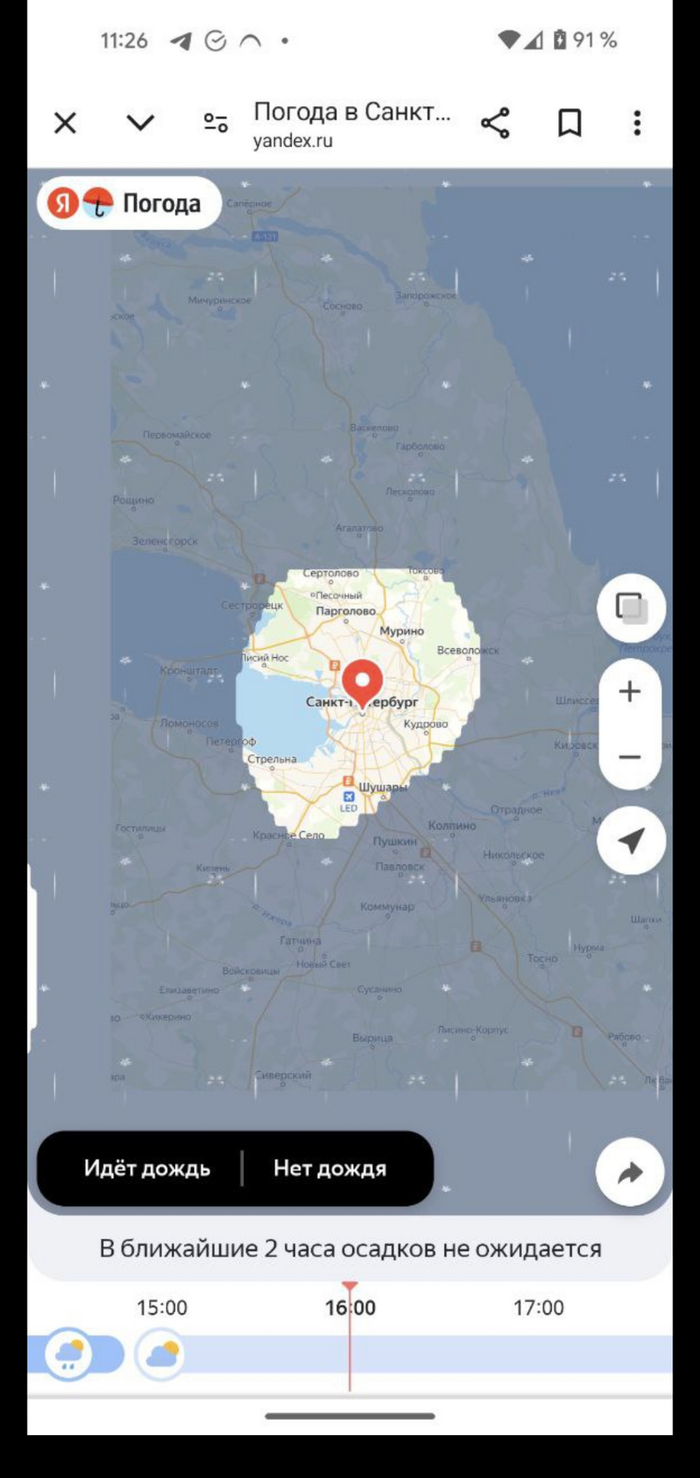Viewport: 700px width, 1478px height.
Task: Minimize the tab with the down chevron
Action: point(140,123)
